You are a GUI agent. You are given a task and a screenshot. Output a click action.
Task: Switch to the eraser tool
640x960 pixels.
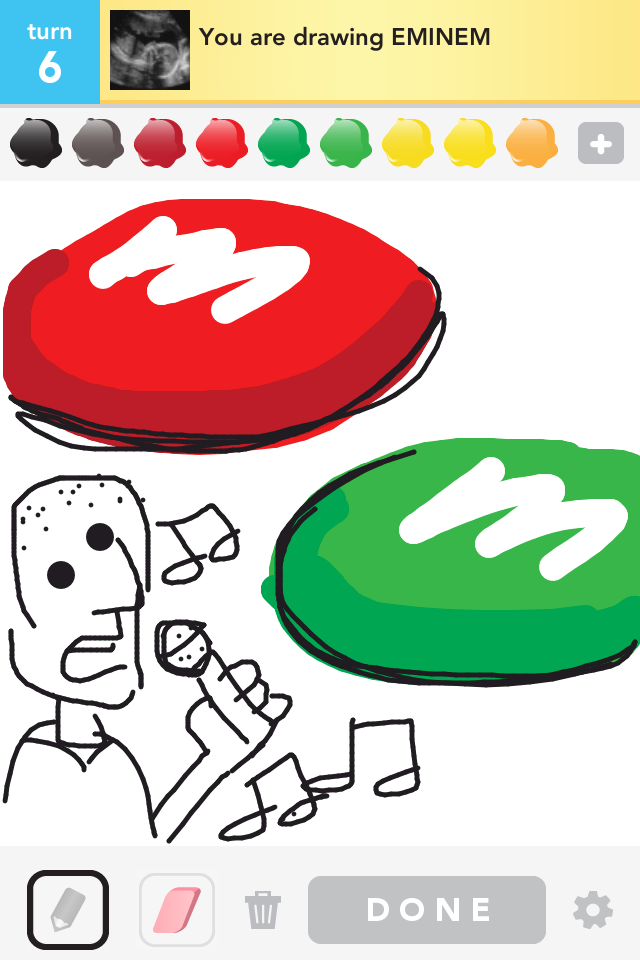click(x=176, y=909)
